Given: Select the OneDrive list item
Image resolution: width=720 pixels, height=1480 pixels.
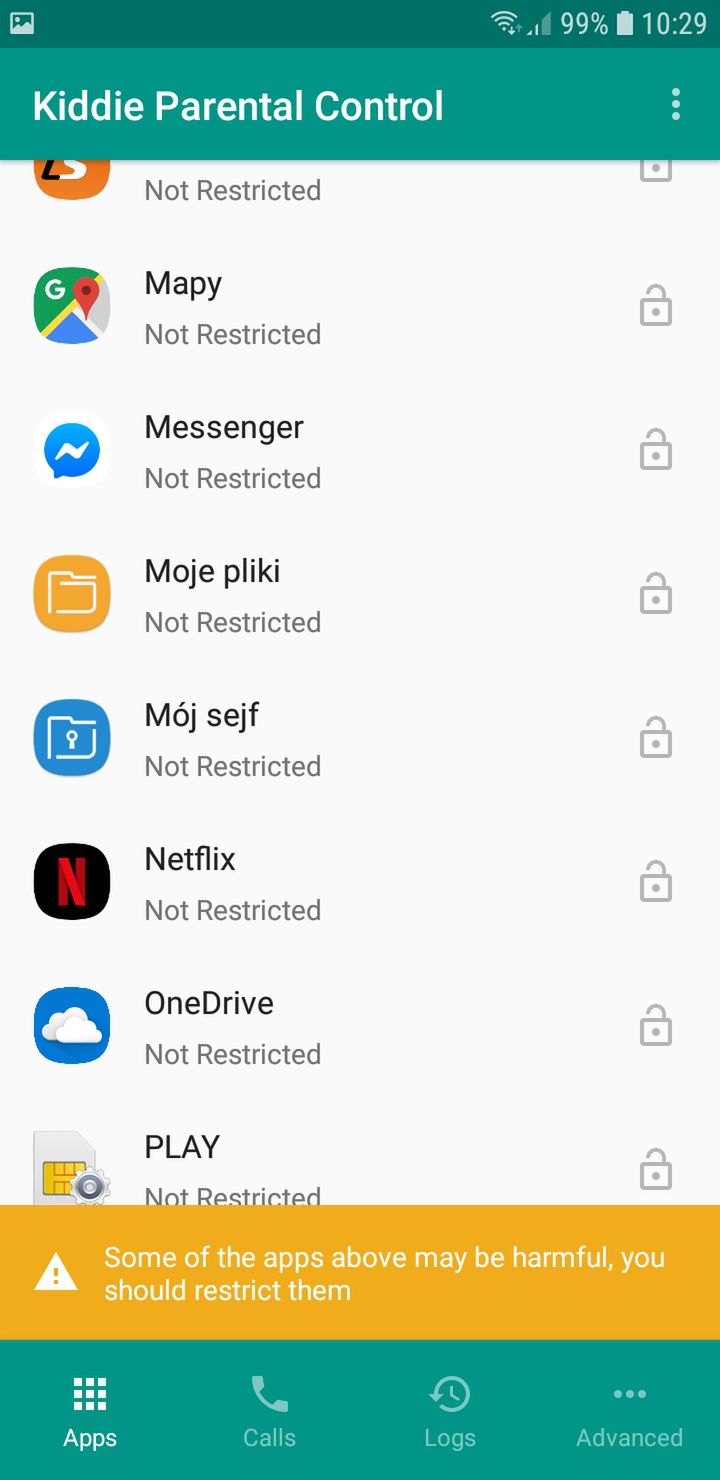Looking at the screenshot, I should (x=360, y=1027).
